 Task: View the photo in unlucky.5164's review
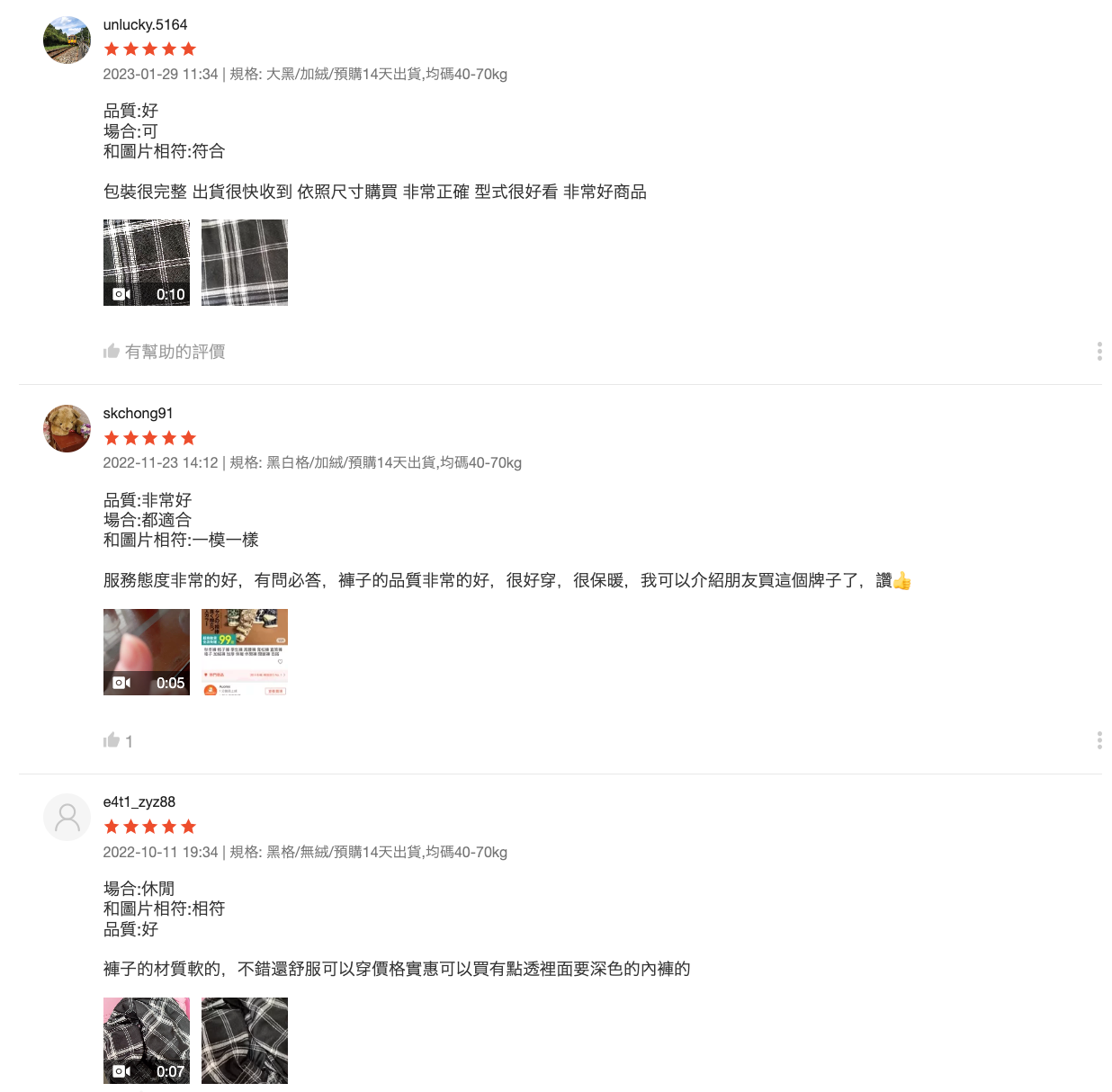(x=245, y=263)
